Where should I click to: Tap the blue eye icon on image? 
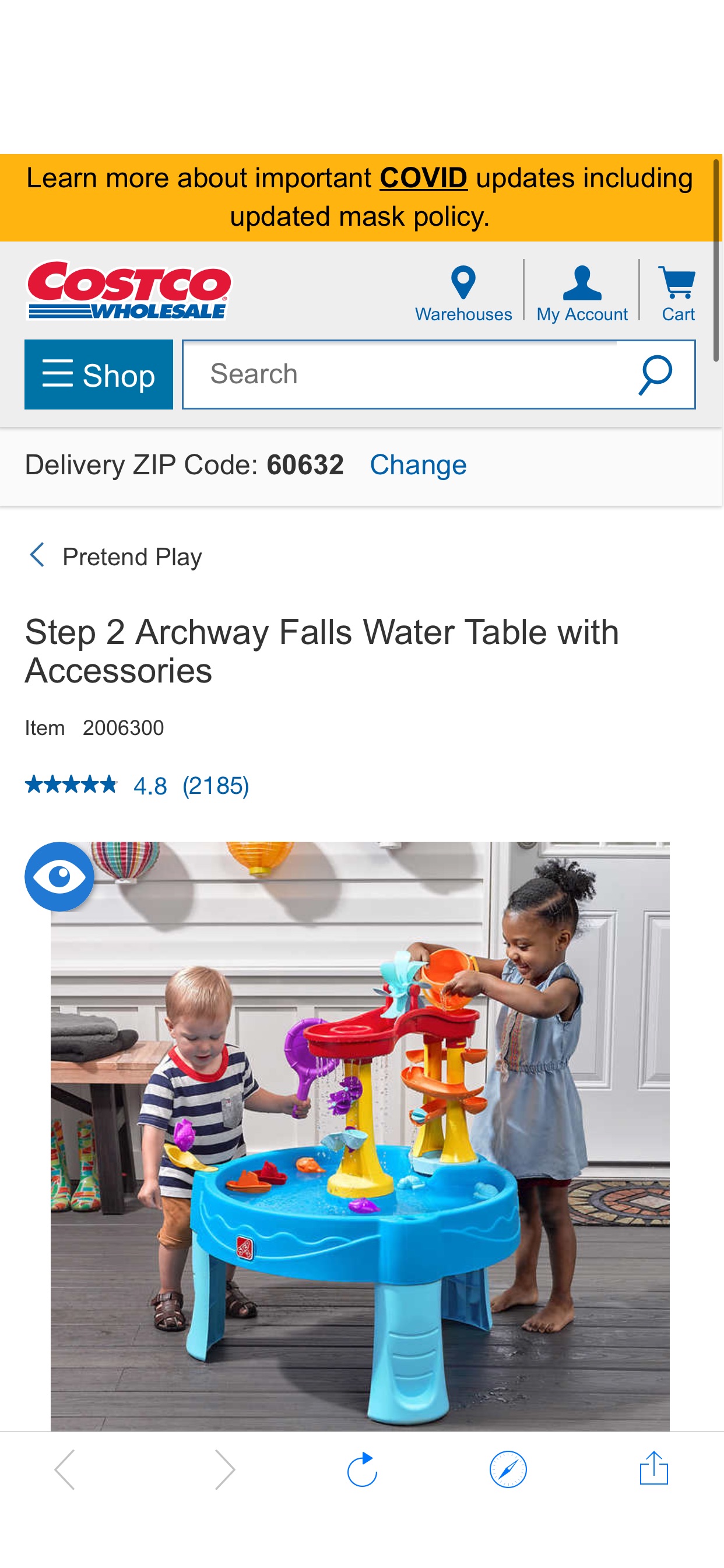(59, 877)
